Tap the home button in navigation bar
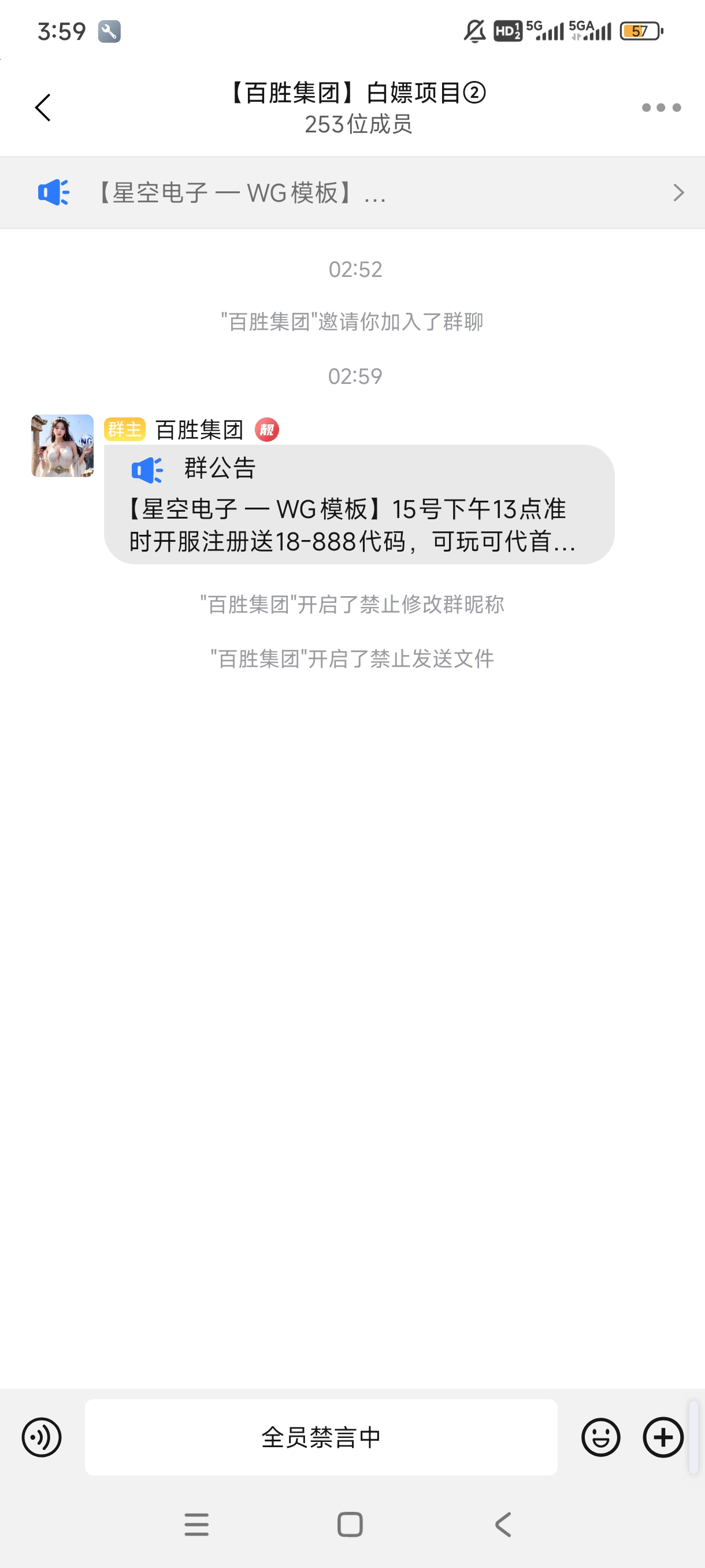The height and width of the screenshot is (1568, 705). [x=350, y=1526]
